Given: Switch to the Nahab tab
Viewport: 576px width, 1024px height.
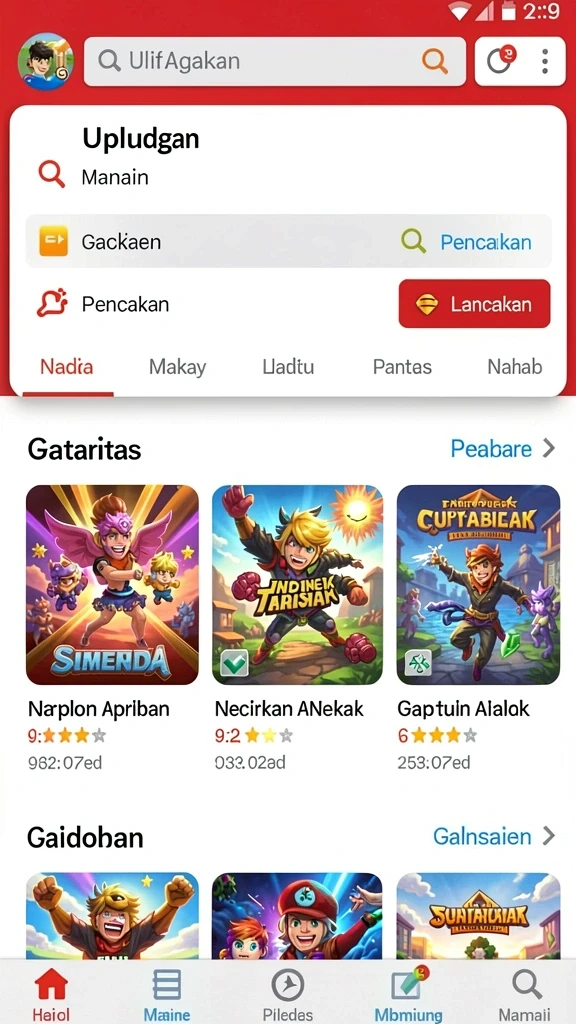Looking at the screenshot, I should pos(515,367).
